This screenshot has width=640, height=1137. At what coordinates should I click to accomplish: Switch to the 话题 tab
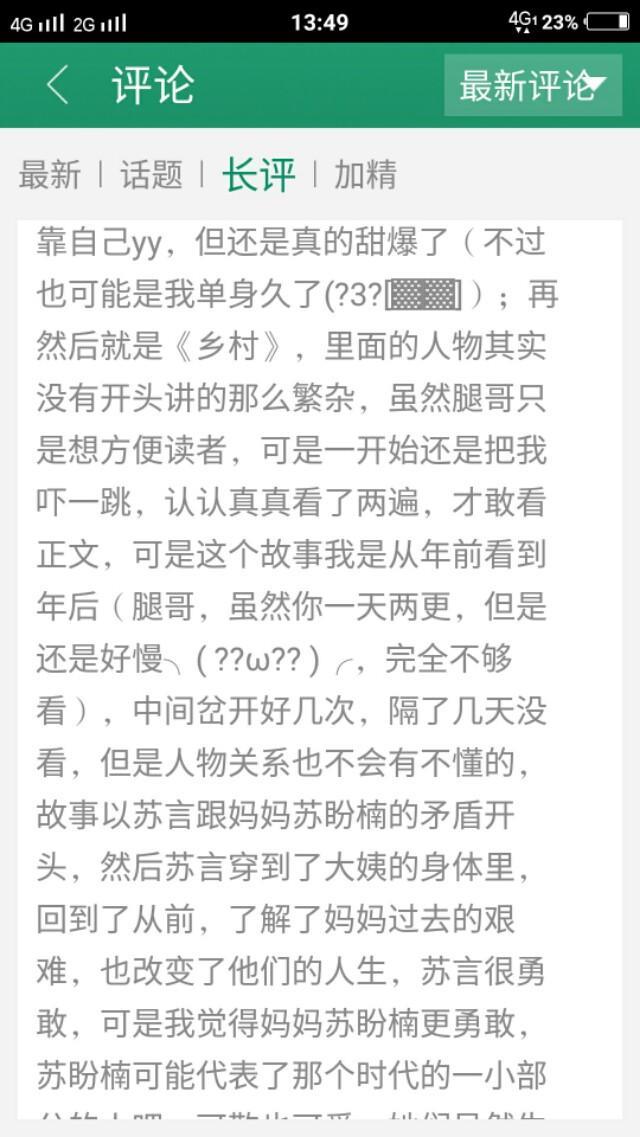click(151, 175)
